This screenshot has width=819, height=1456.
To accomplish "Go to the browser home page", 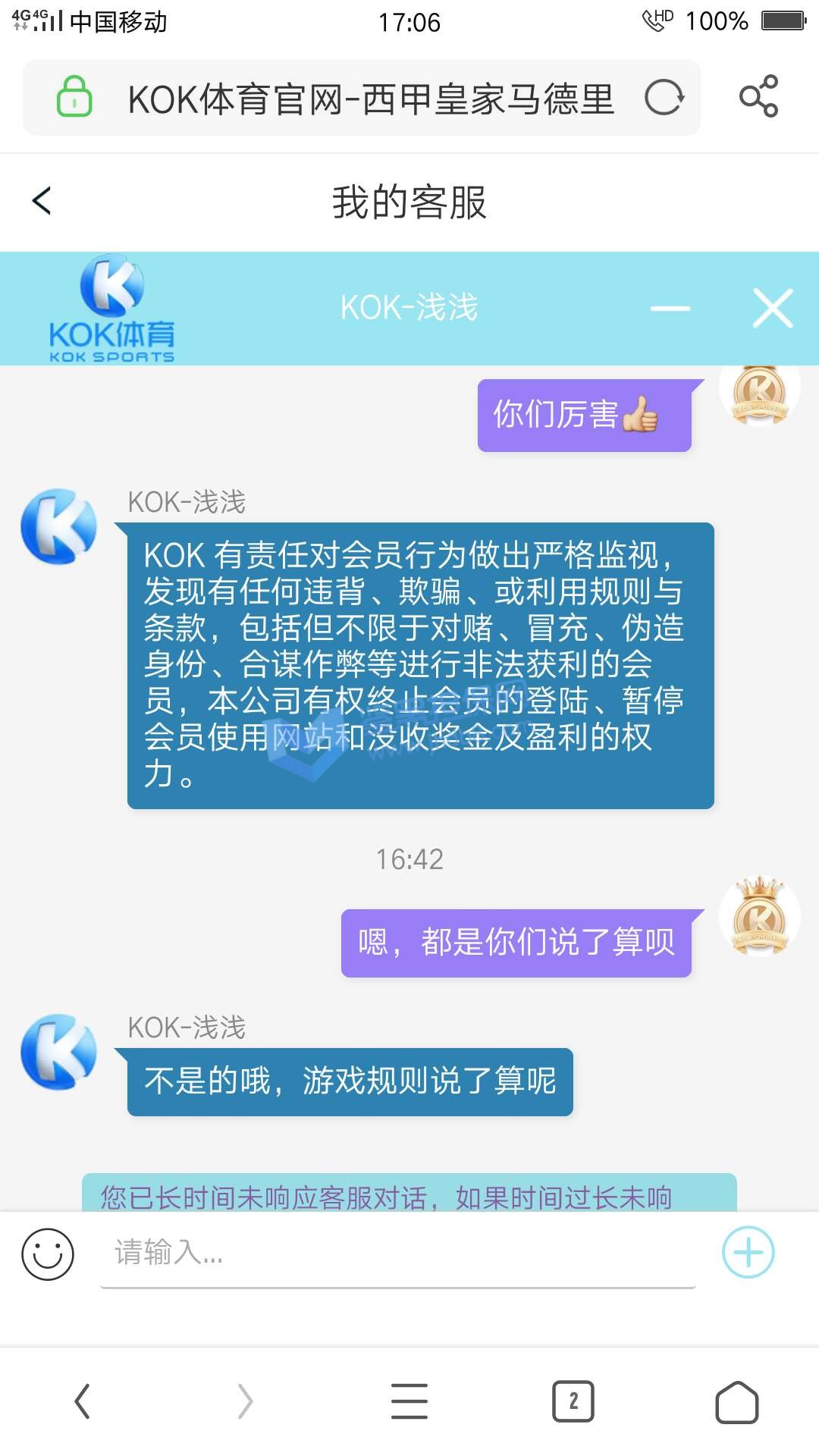I will (x=737, y=1401).
